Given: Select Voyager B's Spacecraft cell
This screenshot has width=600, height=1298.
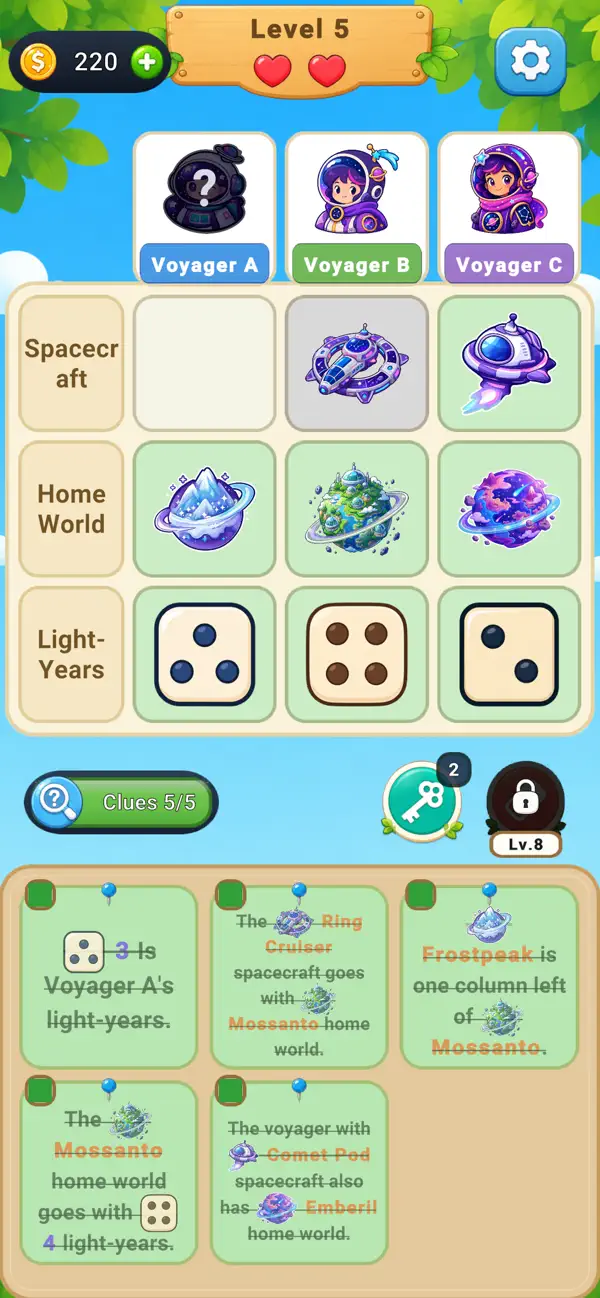Looking at the screenshot, I should pos(357,364).
